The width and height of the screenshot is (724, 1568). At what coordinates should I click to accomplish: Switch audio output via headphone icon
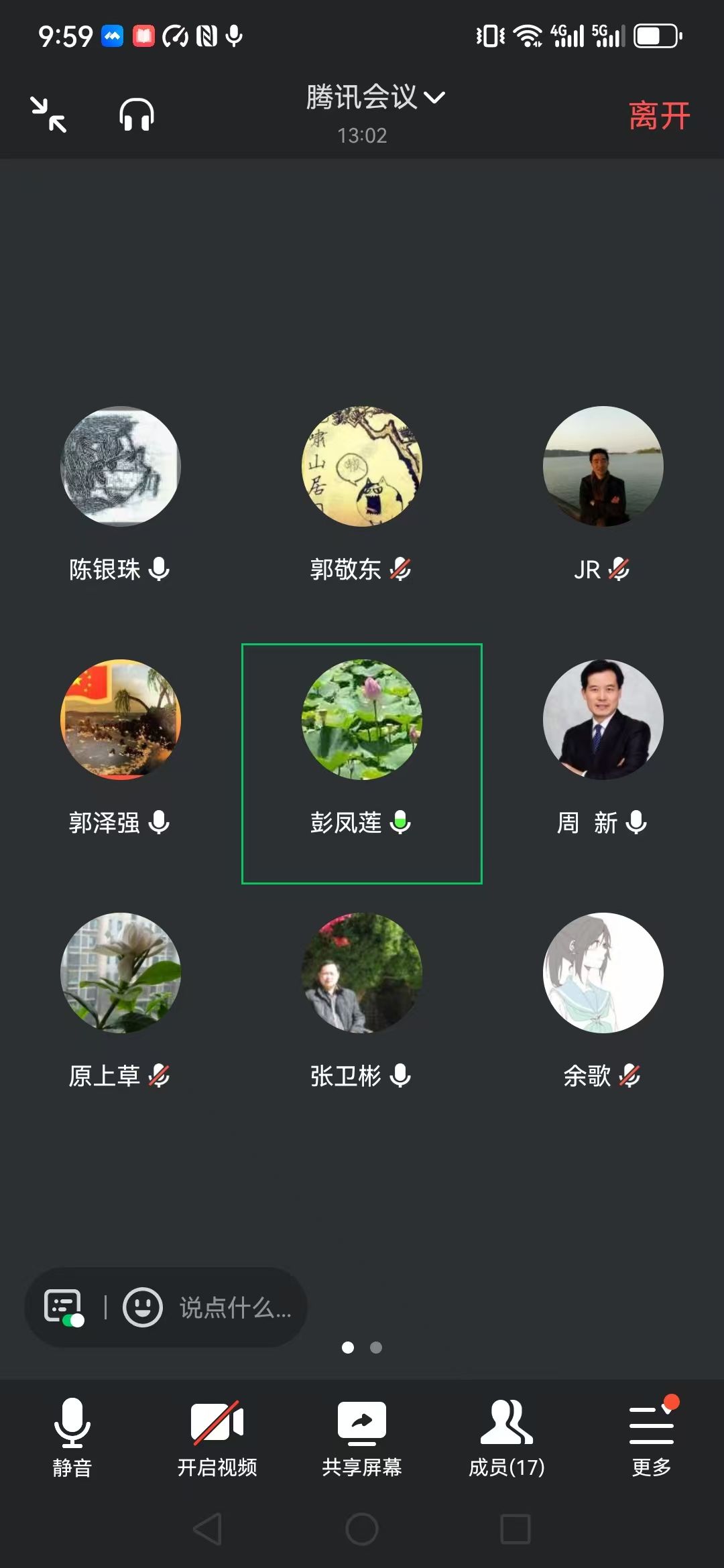[137, 115]
